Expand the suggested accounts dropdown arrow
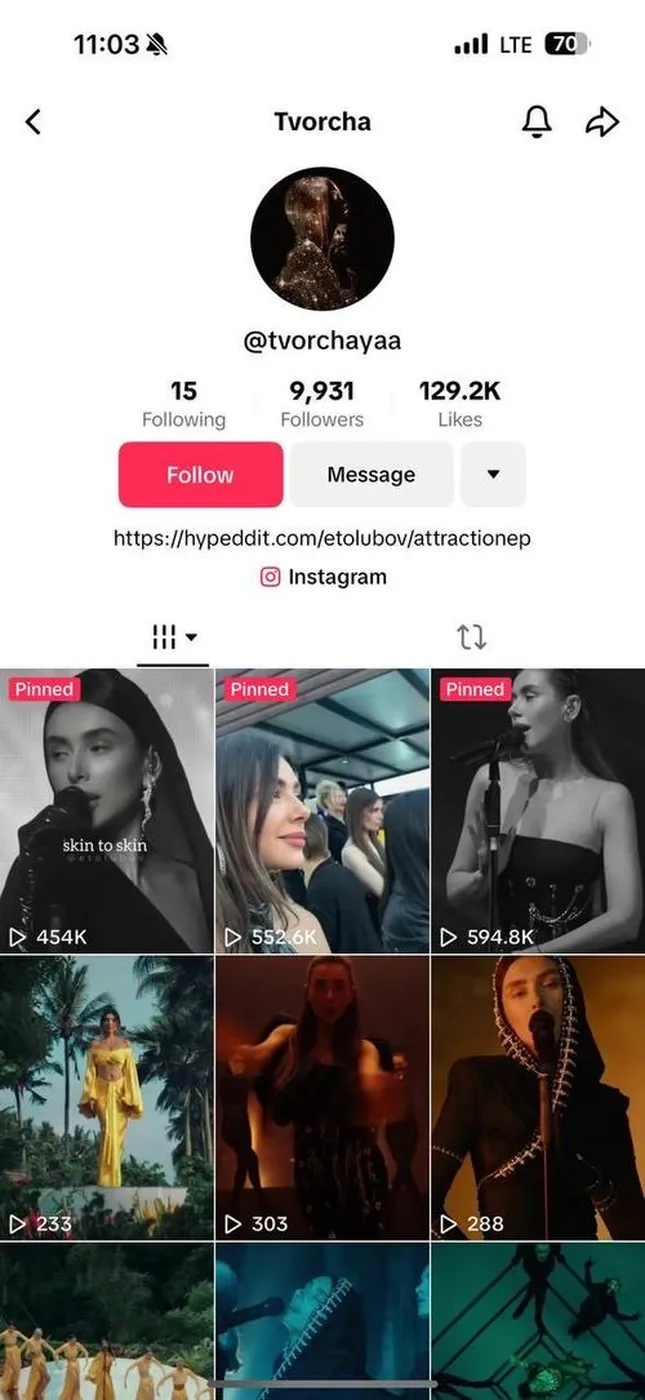The image size is (645, 1400). pyautogui.click(x=493, y=475)
